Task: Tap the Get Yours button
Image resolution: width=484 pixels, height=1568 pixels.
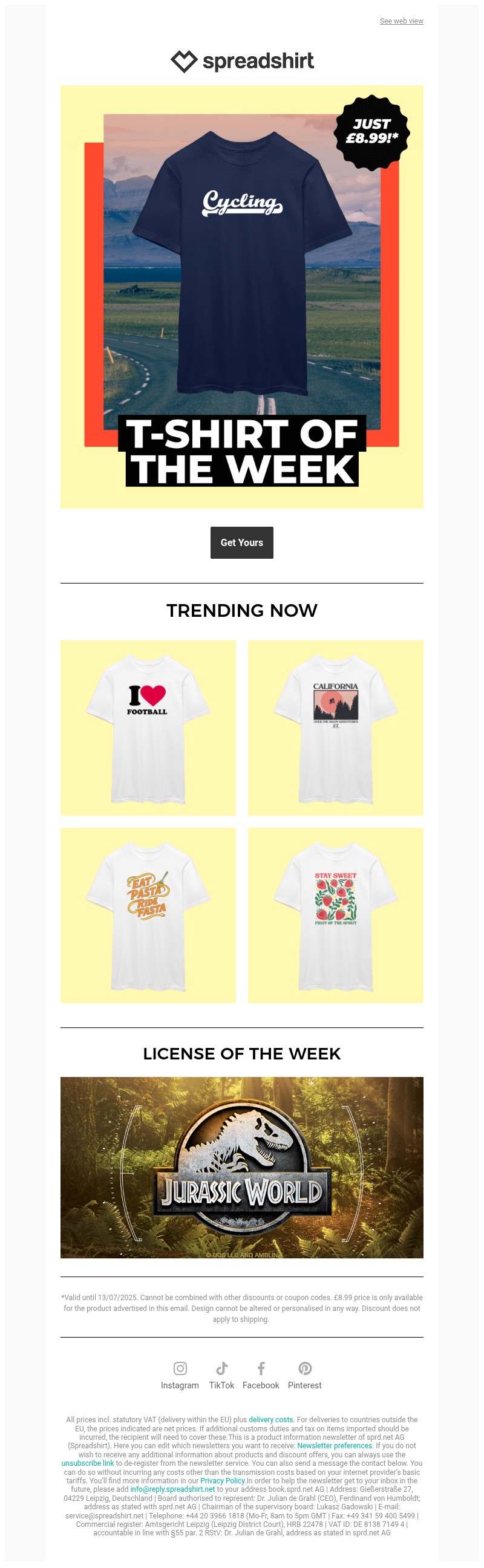Action: point(241,542)
